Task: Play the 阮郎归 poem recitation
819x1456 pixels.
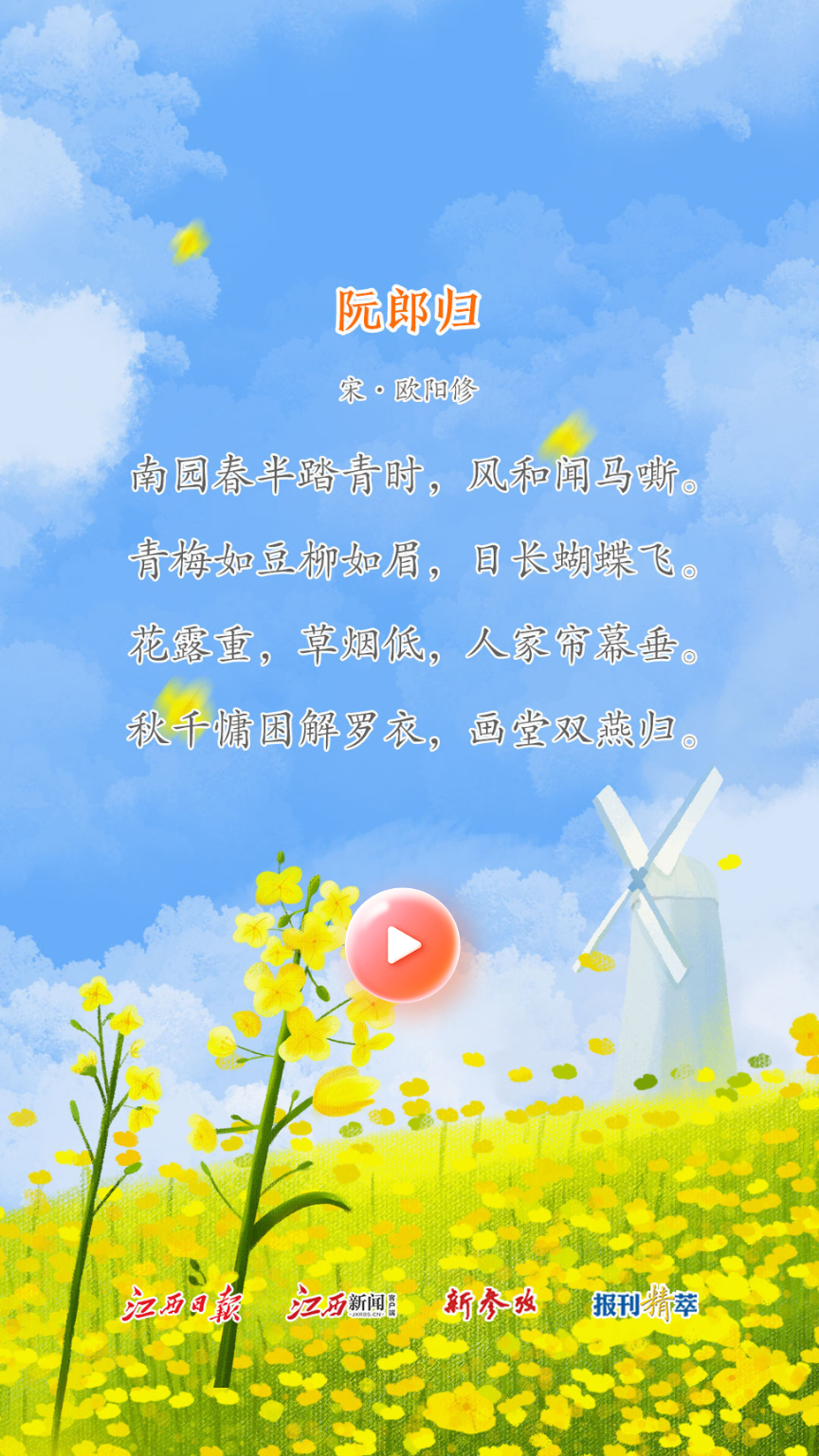Action: click(403, 945)
